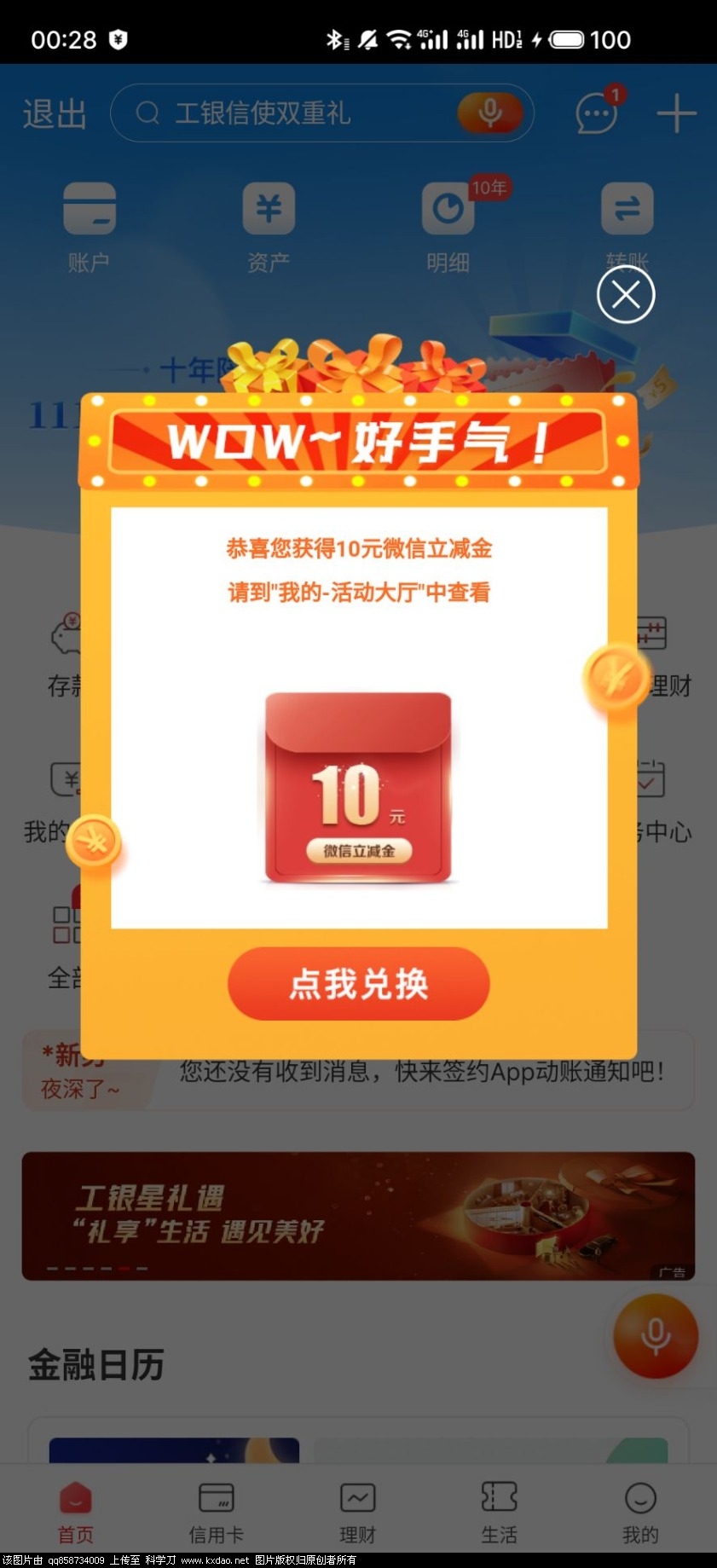Tap the 退出 exit button
This screenshot has width=717, height=1568.
coord(55,113)
